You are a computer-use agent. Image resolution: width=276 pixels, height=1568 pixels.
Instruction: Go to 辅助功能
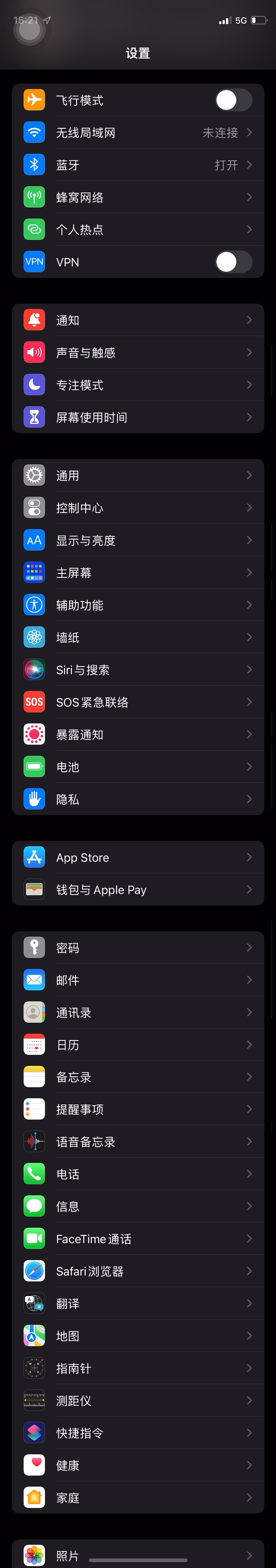[x=138, y=605]
